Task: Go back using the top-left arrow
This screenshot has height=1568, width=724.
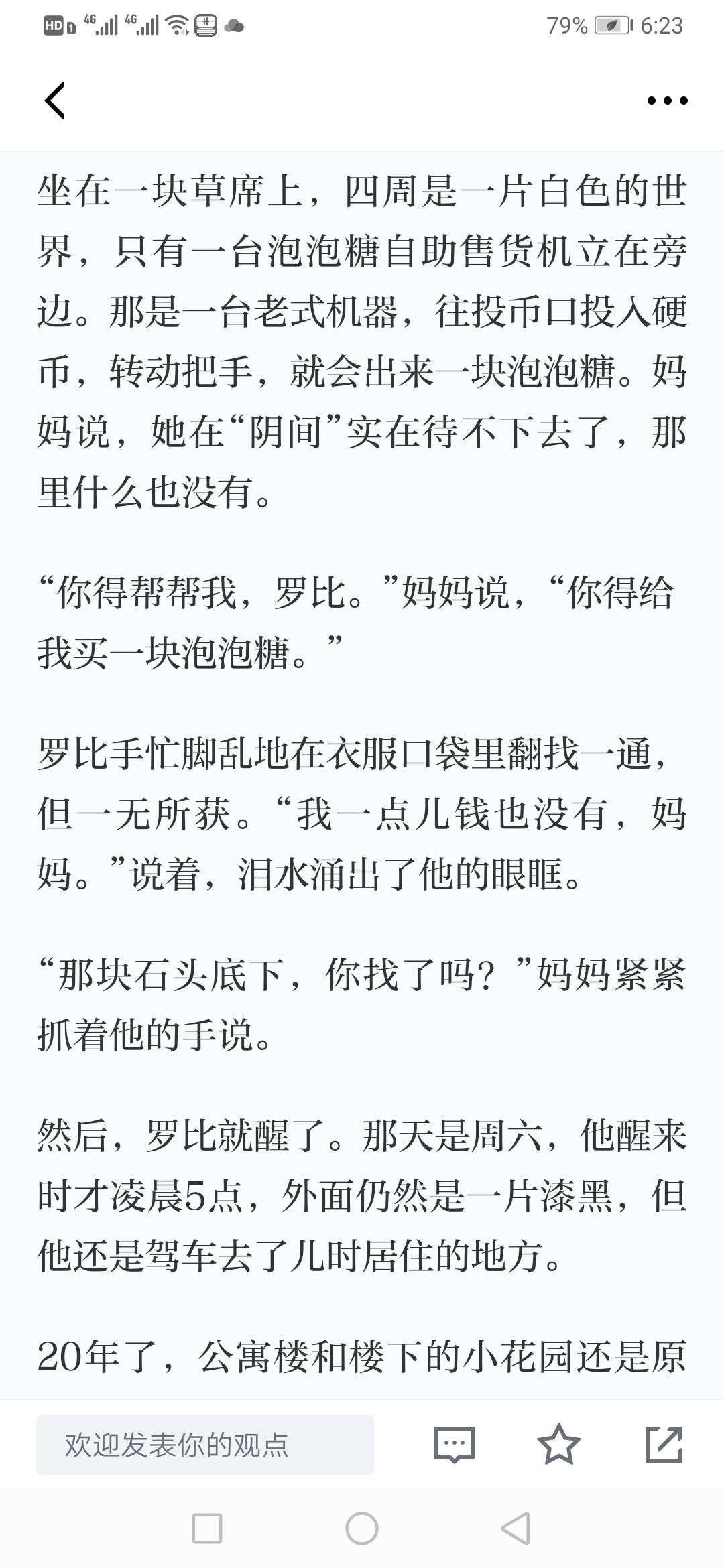Action: [55, 101]
